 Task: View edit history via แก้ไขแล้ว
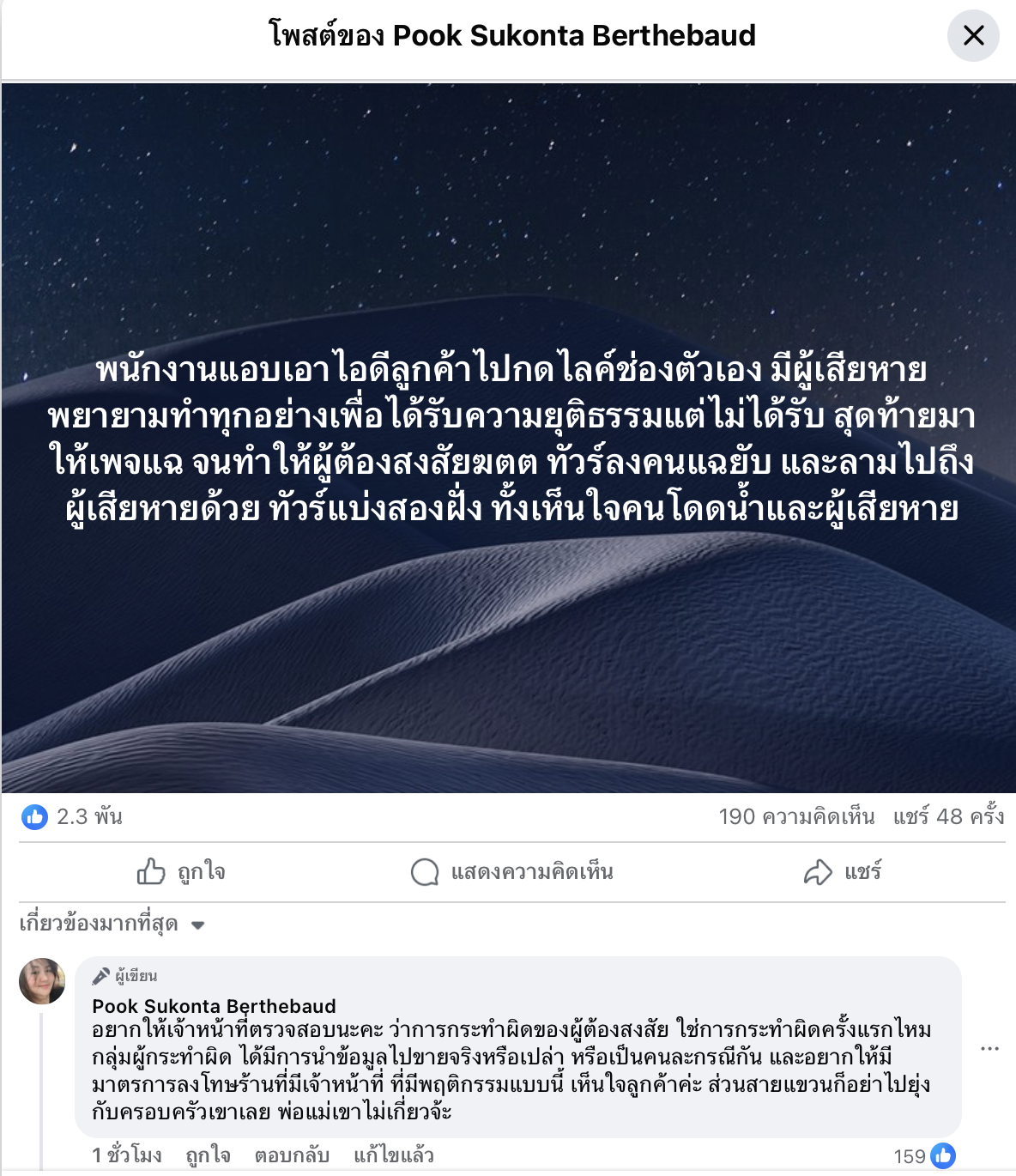coord(393,1155)
